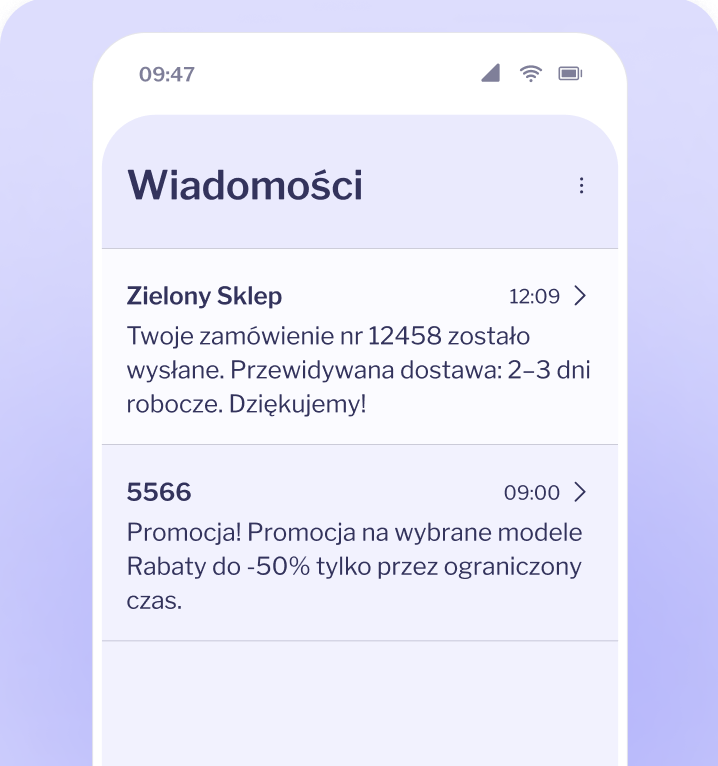
Task: Open the message from Zielony Sklep
Action: pos(359,347)
